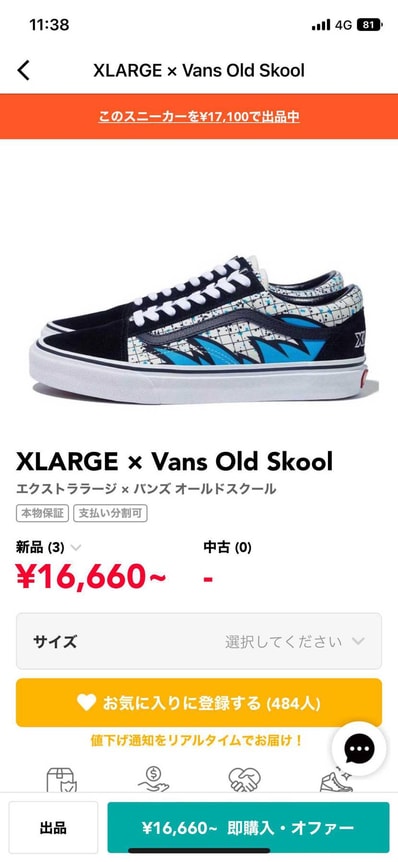Expand the 新品 (3) listings chevron
Image resolution: width=398 pixels, height=862 pixels.
tap(76, 548)
